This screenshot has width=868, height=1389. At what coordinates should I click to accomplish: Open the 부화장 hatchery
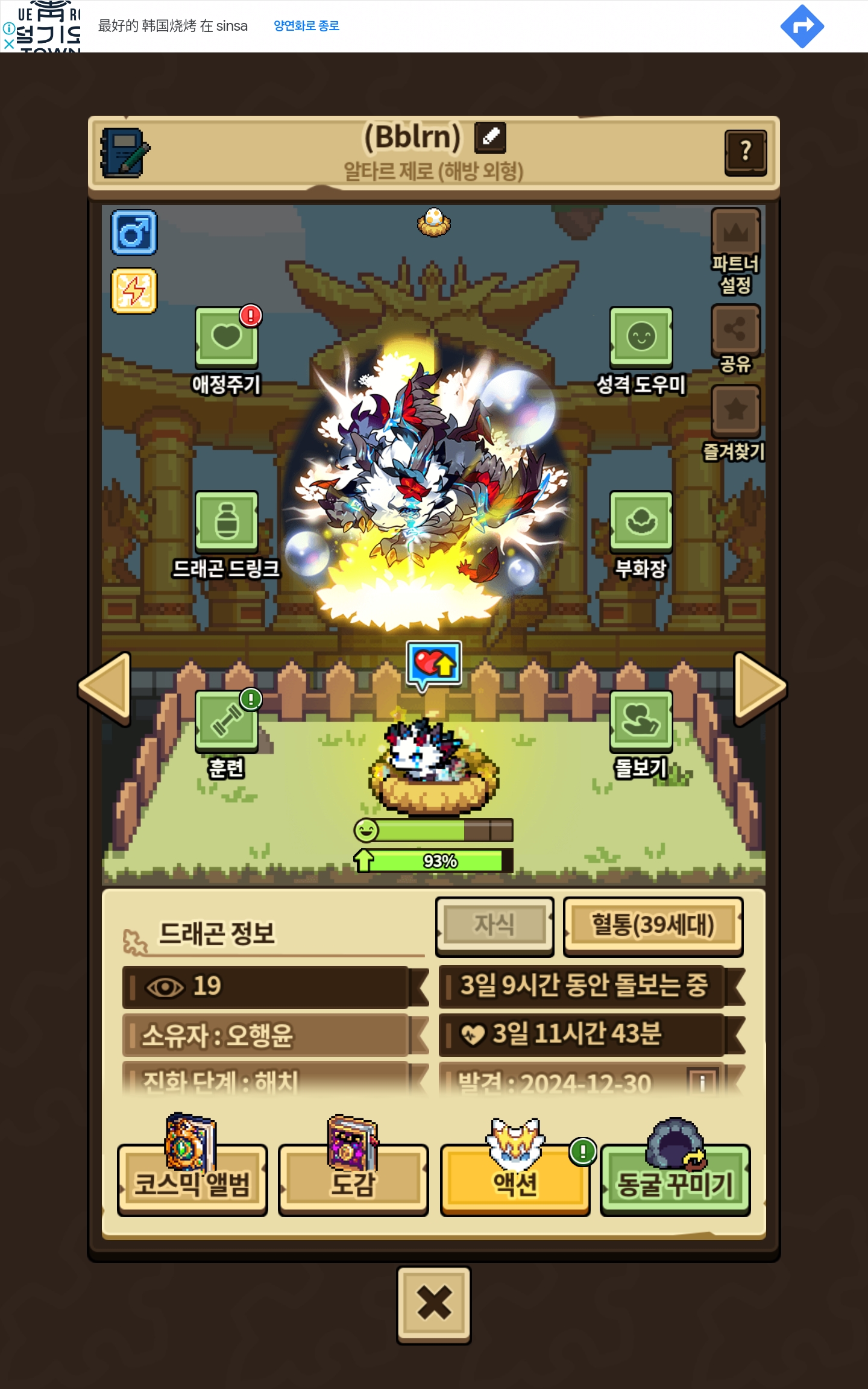pos(641,521)
